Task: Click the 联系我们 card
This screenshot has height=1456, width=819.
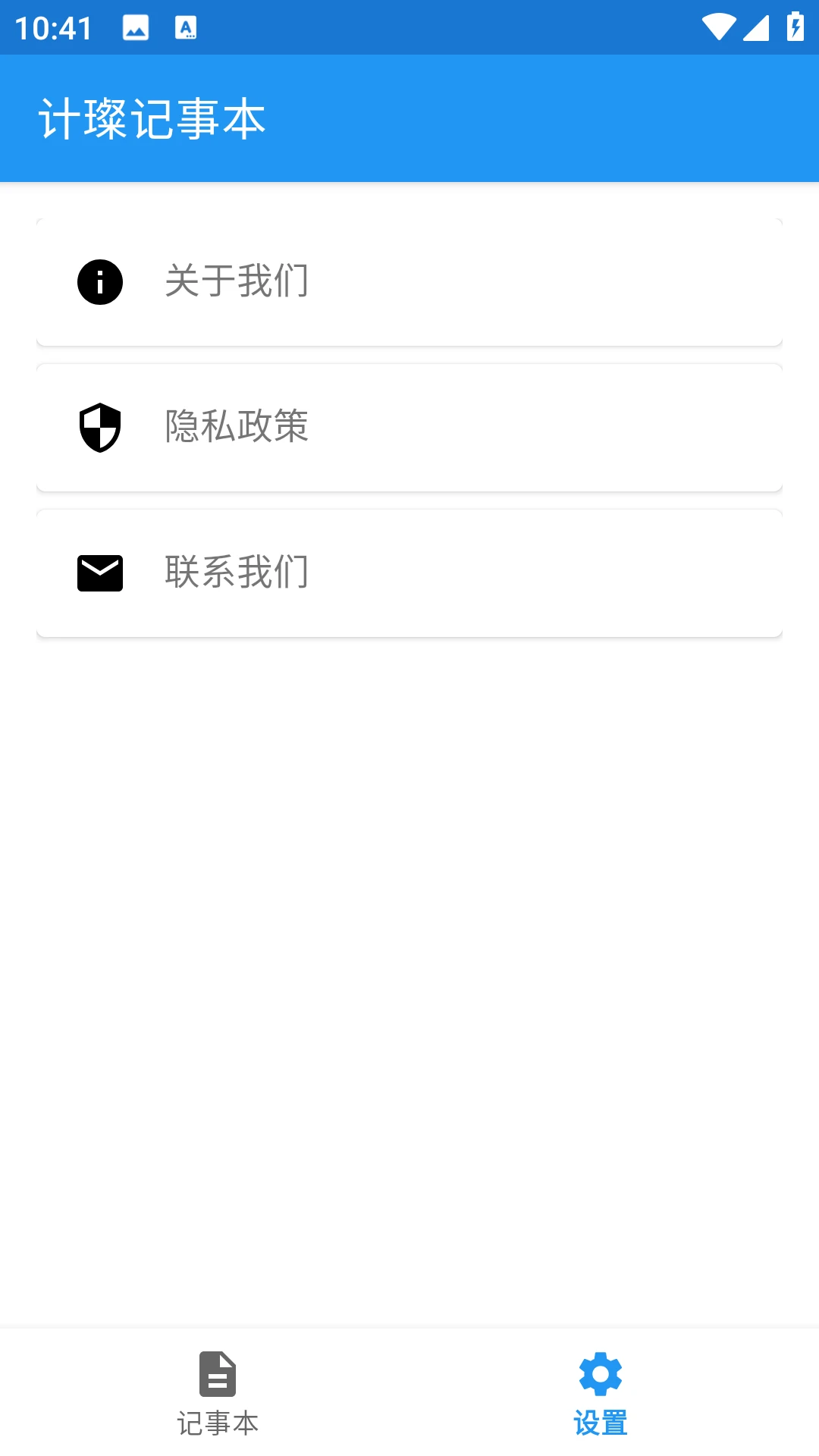Action: [409, 573]
